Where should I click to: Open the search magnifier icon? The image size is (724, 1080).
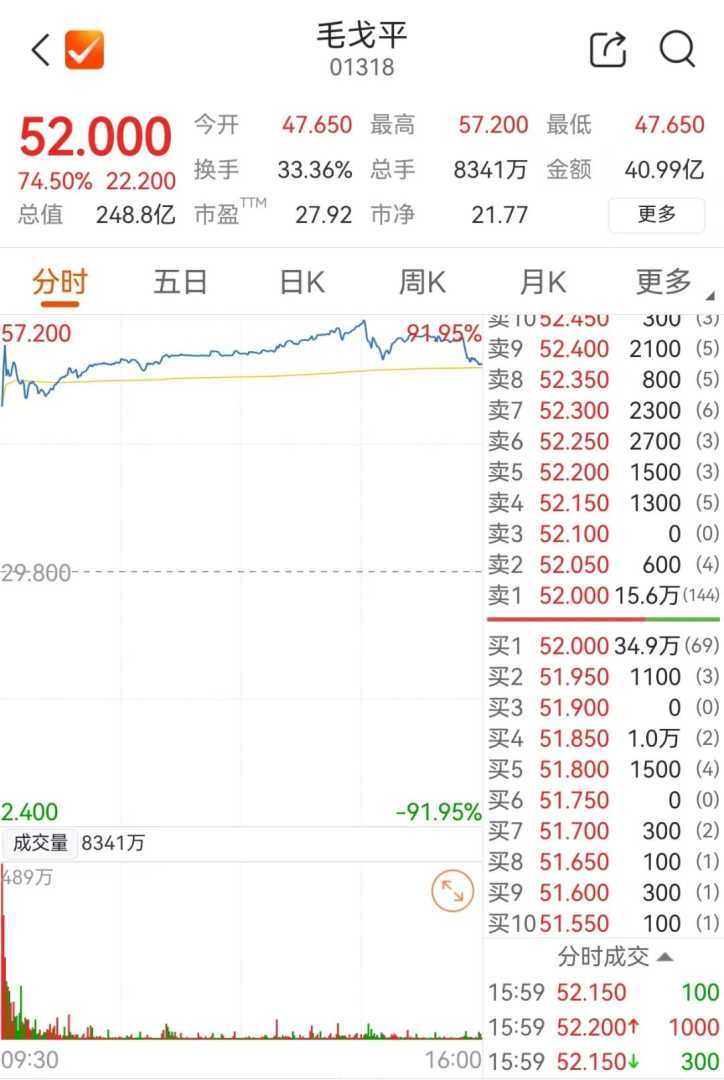(x=677, y=49)
